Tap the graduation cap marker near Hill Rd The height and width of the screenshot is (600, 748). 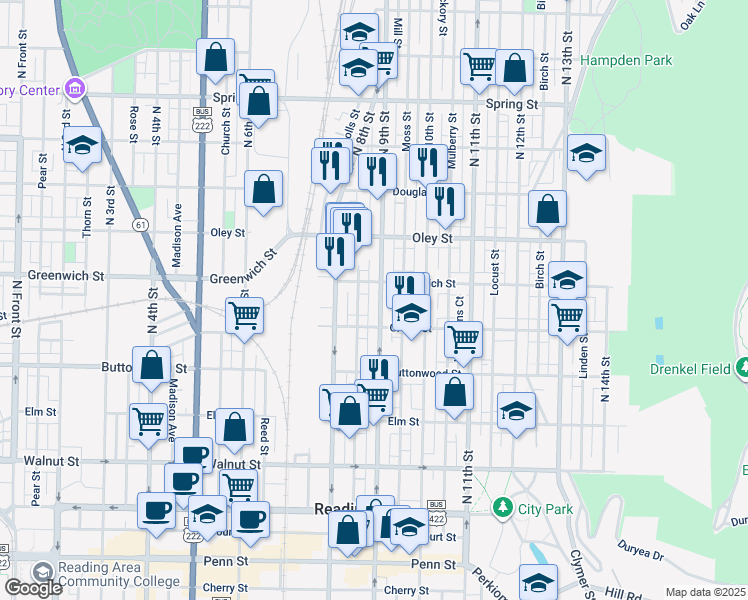(x=538, y=582)
